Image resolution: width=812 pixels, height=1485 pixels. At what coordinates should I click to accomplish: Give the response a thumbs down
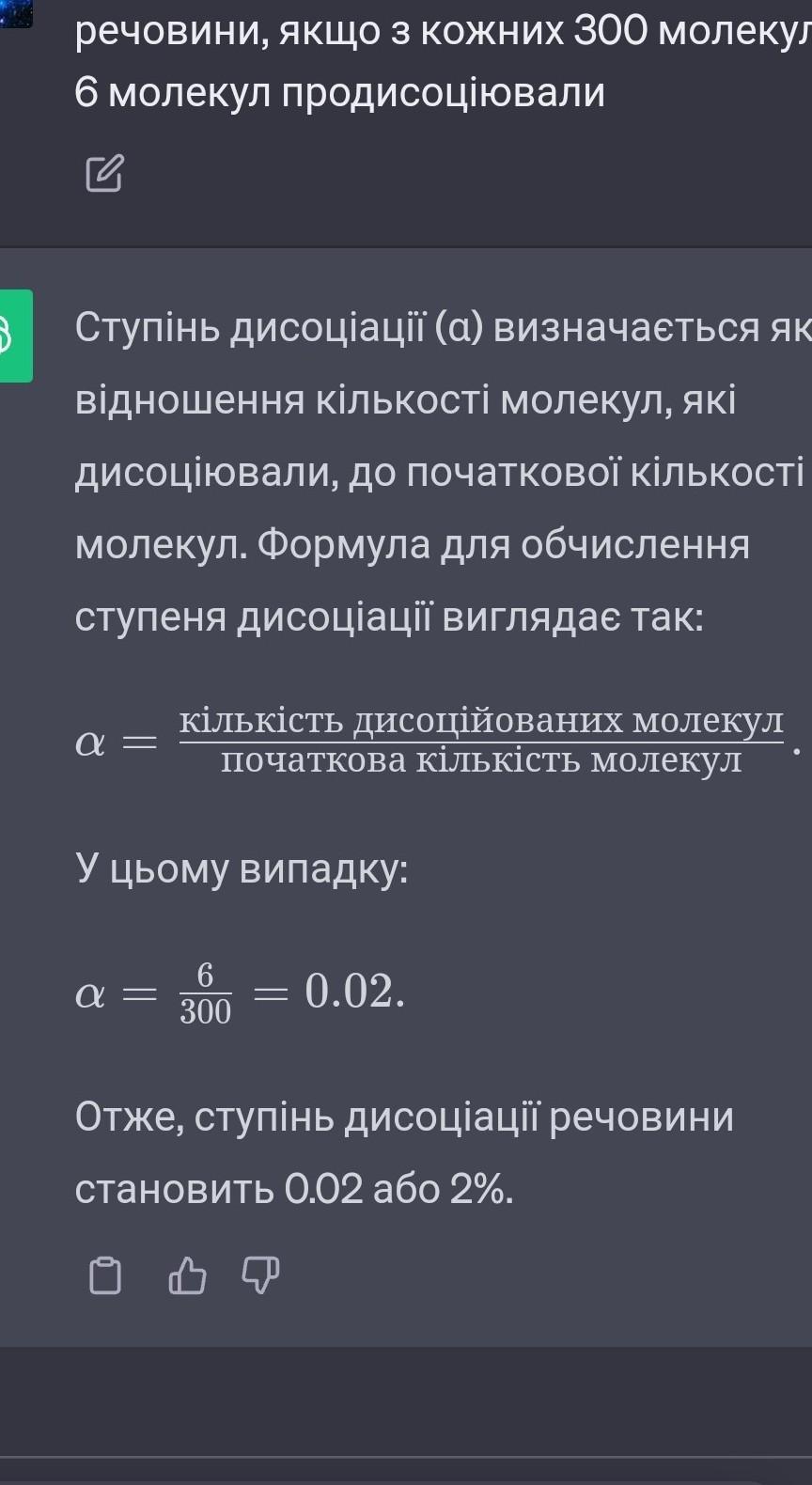pos(260,1275)
